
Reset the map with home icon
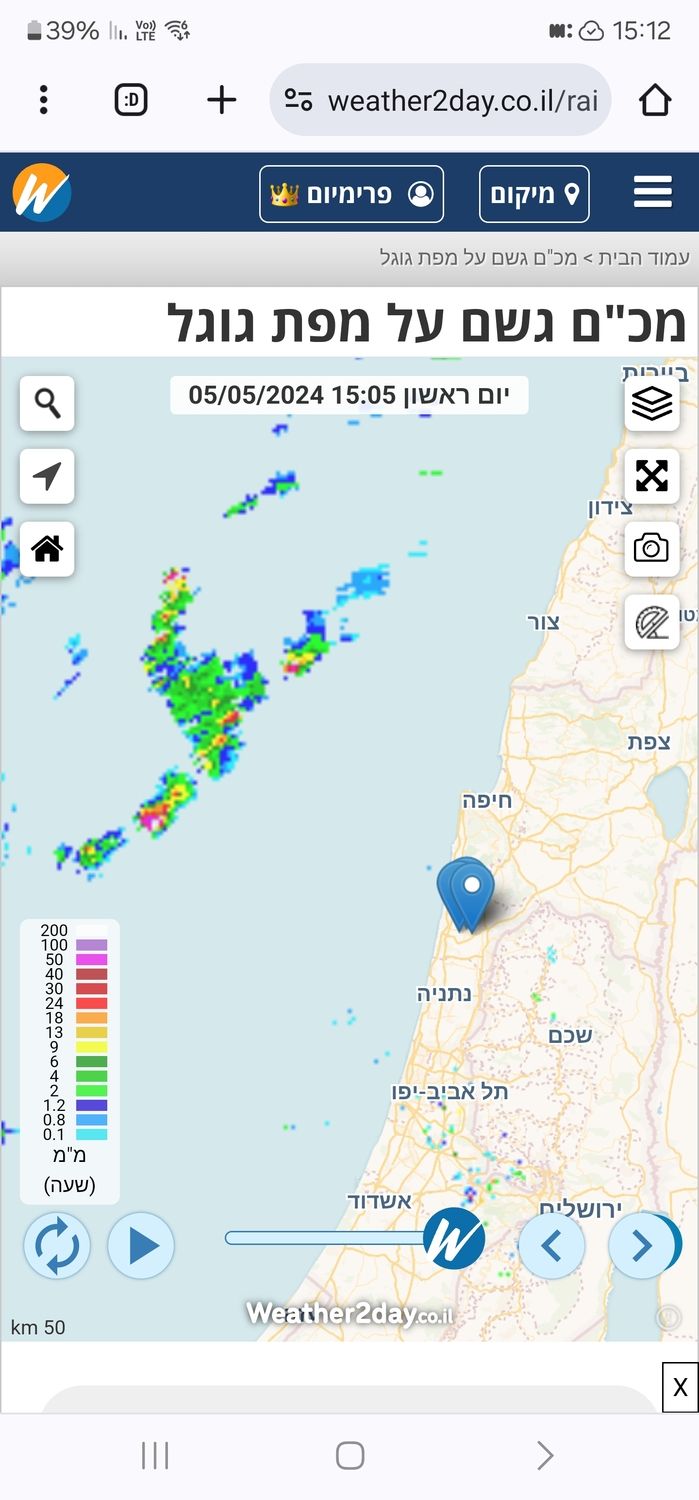tap(47, 549)
